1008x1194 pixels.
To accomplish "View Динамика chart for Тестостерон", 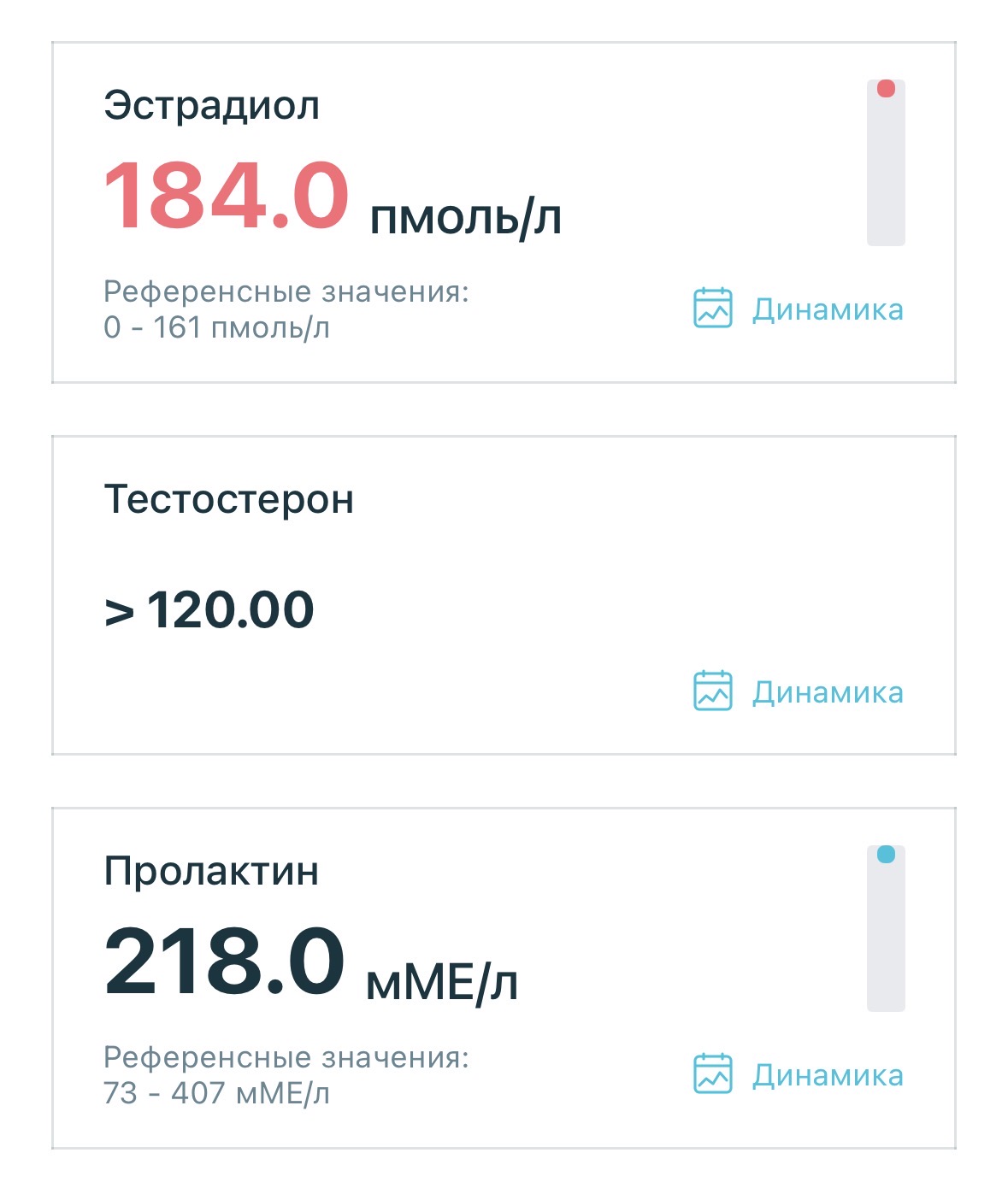I will point(798,691).
